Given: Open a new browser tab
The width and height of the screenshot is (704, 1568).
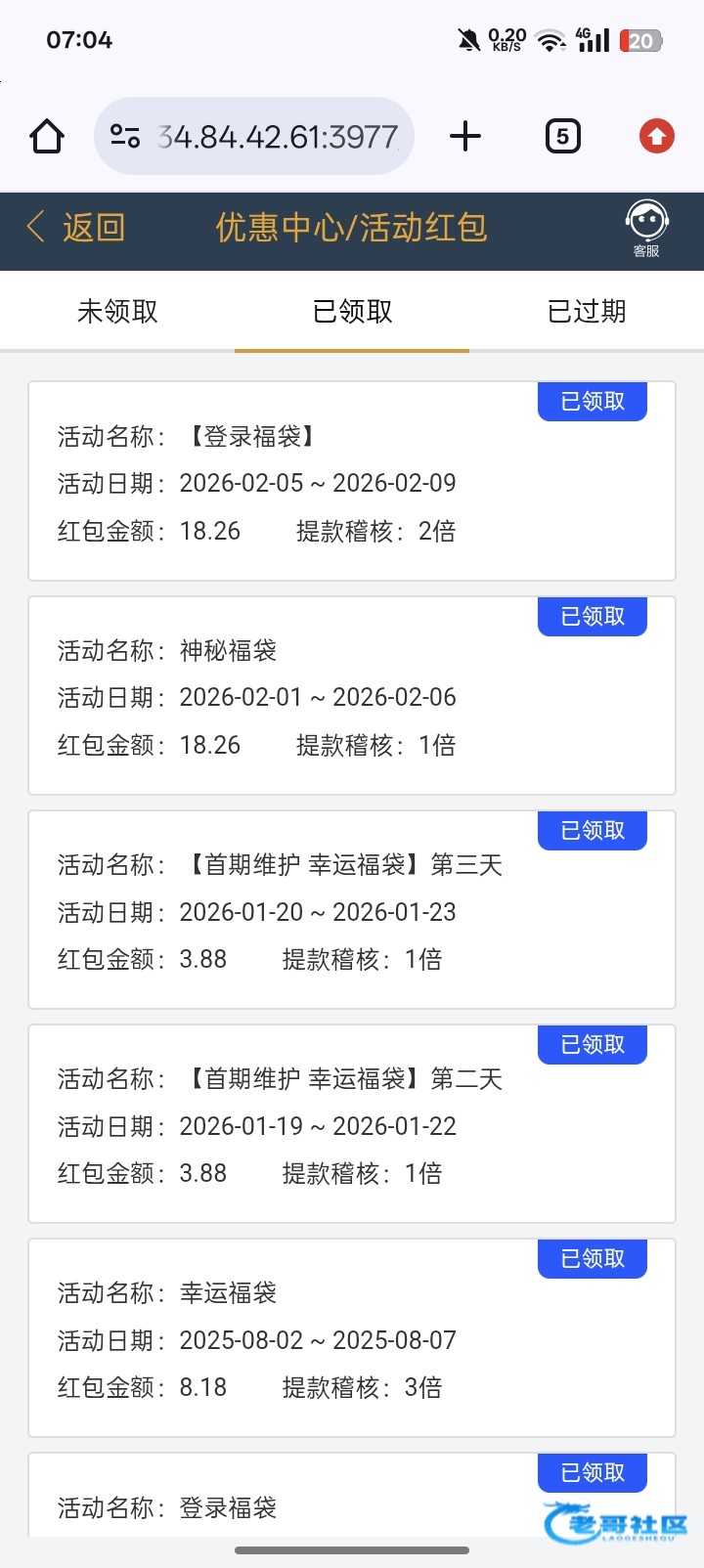Looking at the screenshot, I should pos(465,136).
